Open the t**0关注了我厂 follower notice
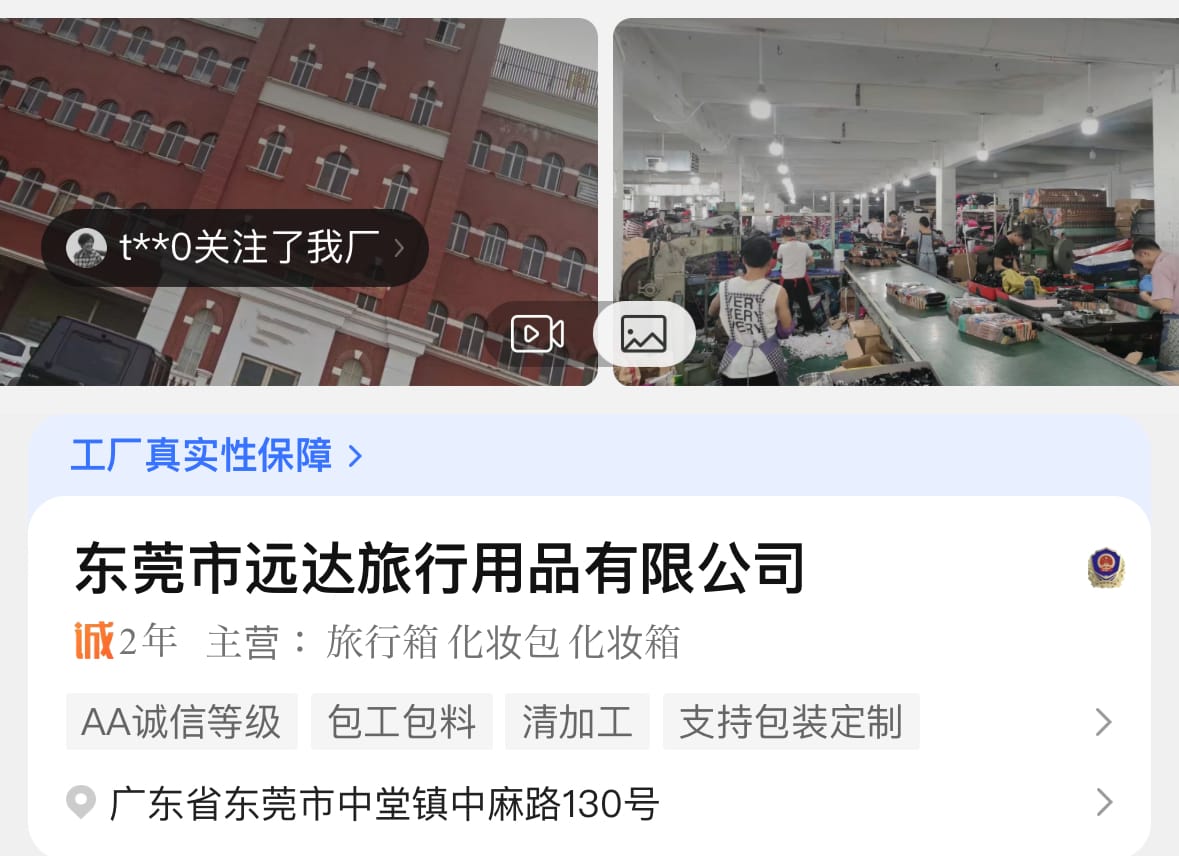The image size is (1179, 856). click(x=235, y=248)
